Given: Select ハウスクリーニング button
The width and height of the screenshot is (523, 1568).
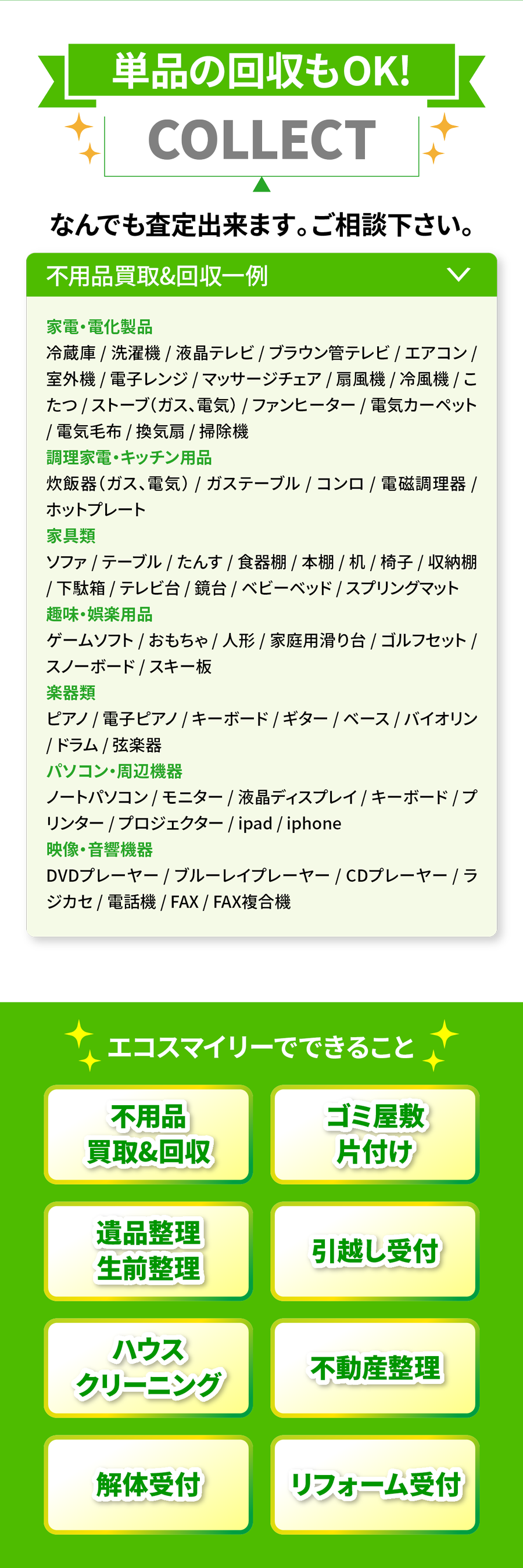Looking at the screenshot, I should (x=148, y=1368).
